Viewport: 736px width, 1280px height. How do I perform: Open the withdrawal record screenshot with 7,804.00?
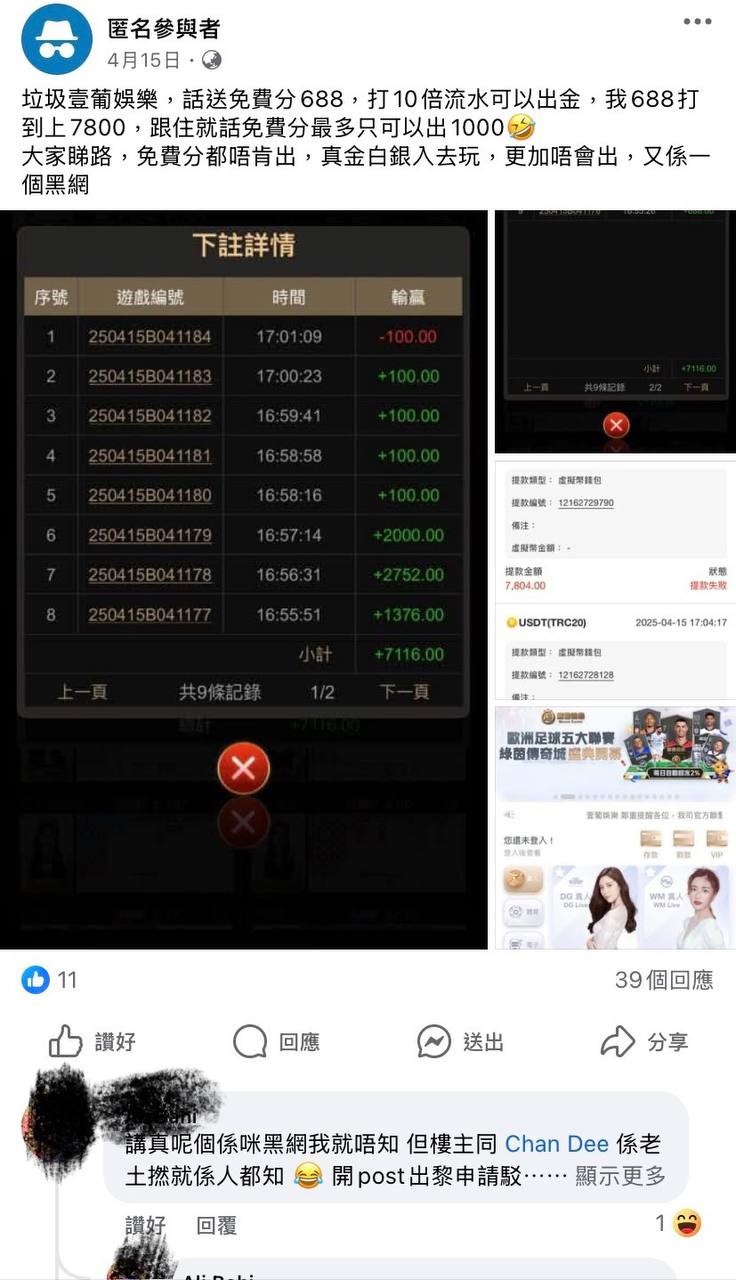click(x=615, y=580)
